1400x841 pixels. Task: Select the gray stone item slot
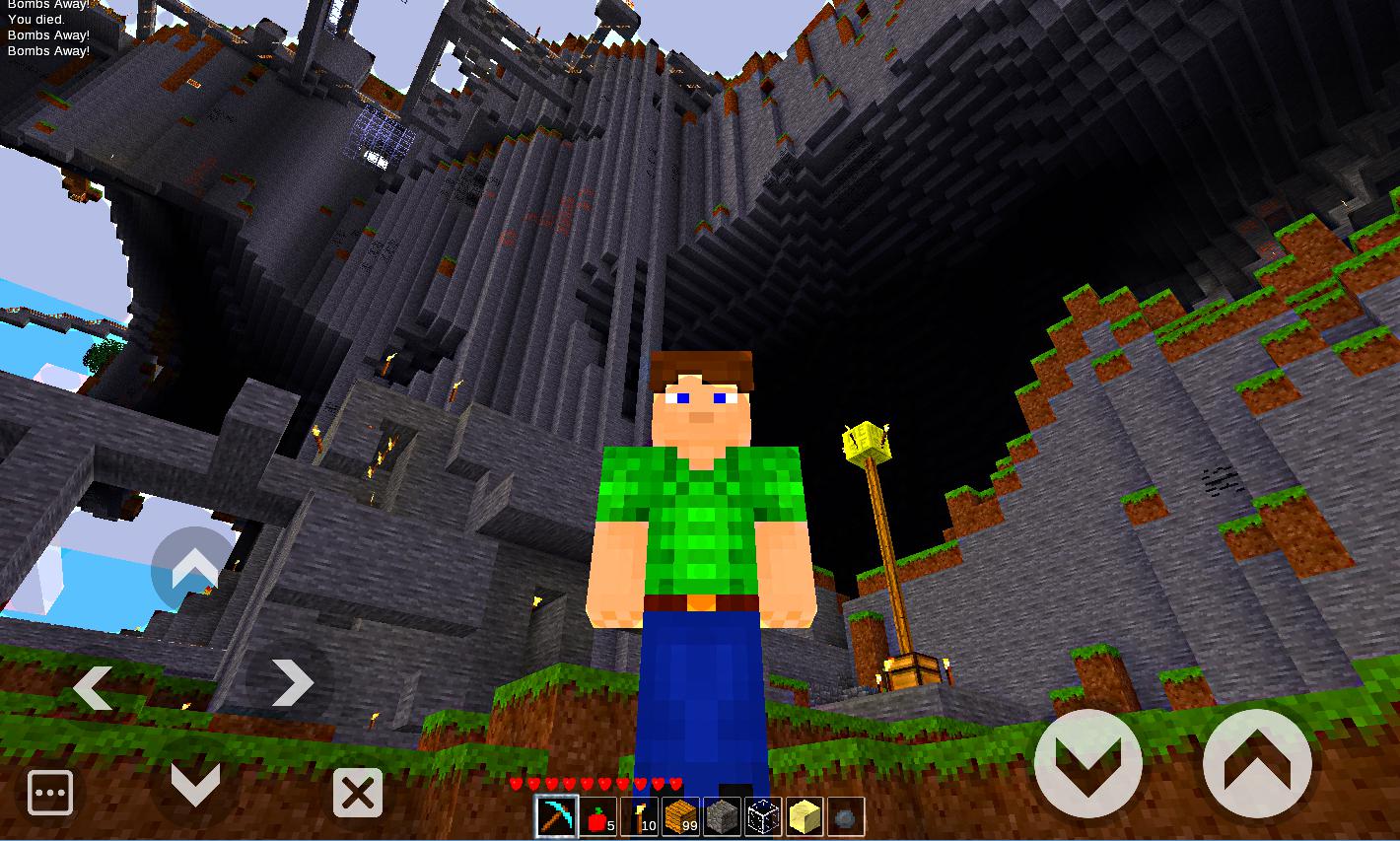click(x=845, y=816)
